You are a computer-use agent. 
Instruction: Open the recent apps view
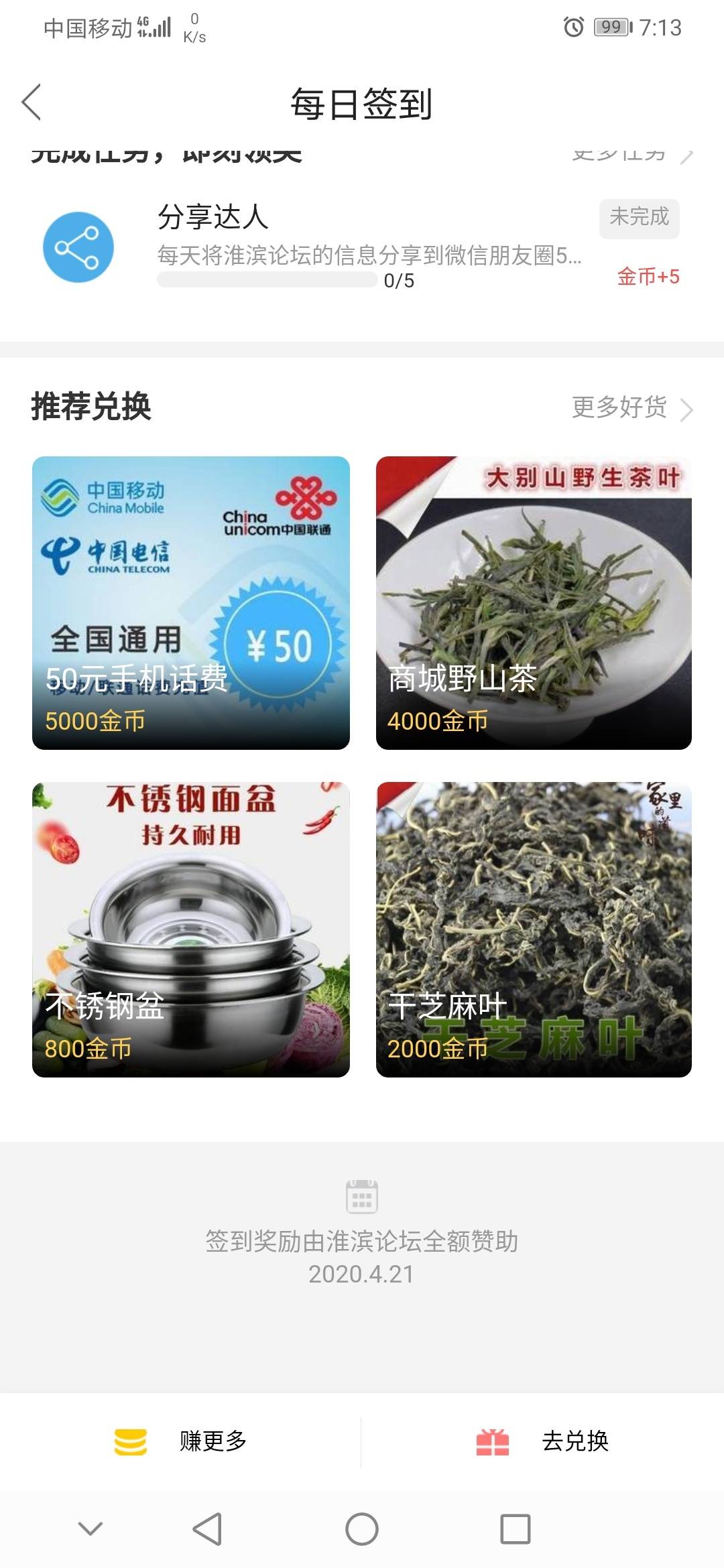[x=515, y=1529]
